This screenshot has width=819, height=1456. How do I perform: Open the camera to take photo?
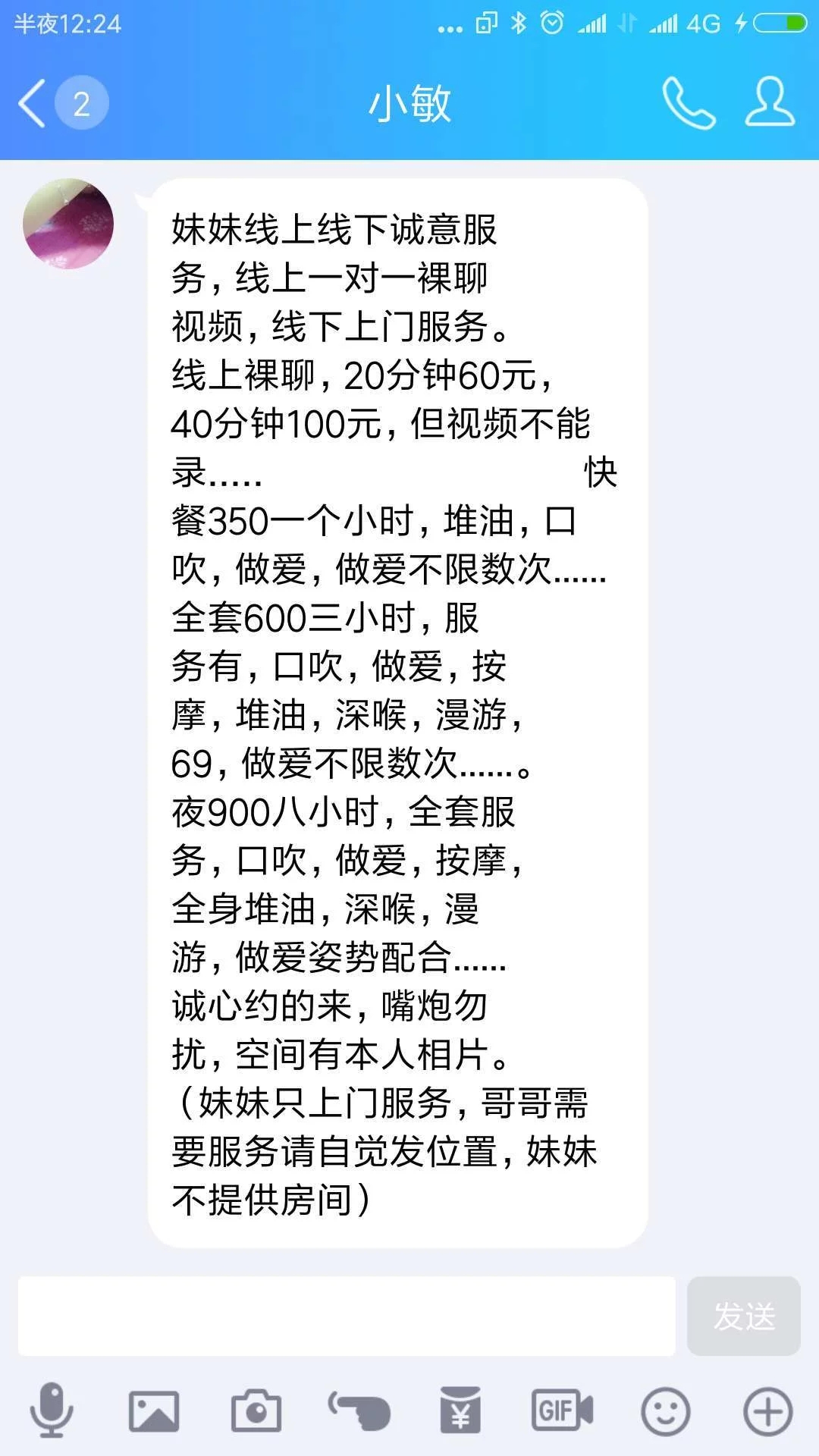(x=256, y=1411)
